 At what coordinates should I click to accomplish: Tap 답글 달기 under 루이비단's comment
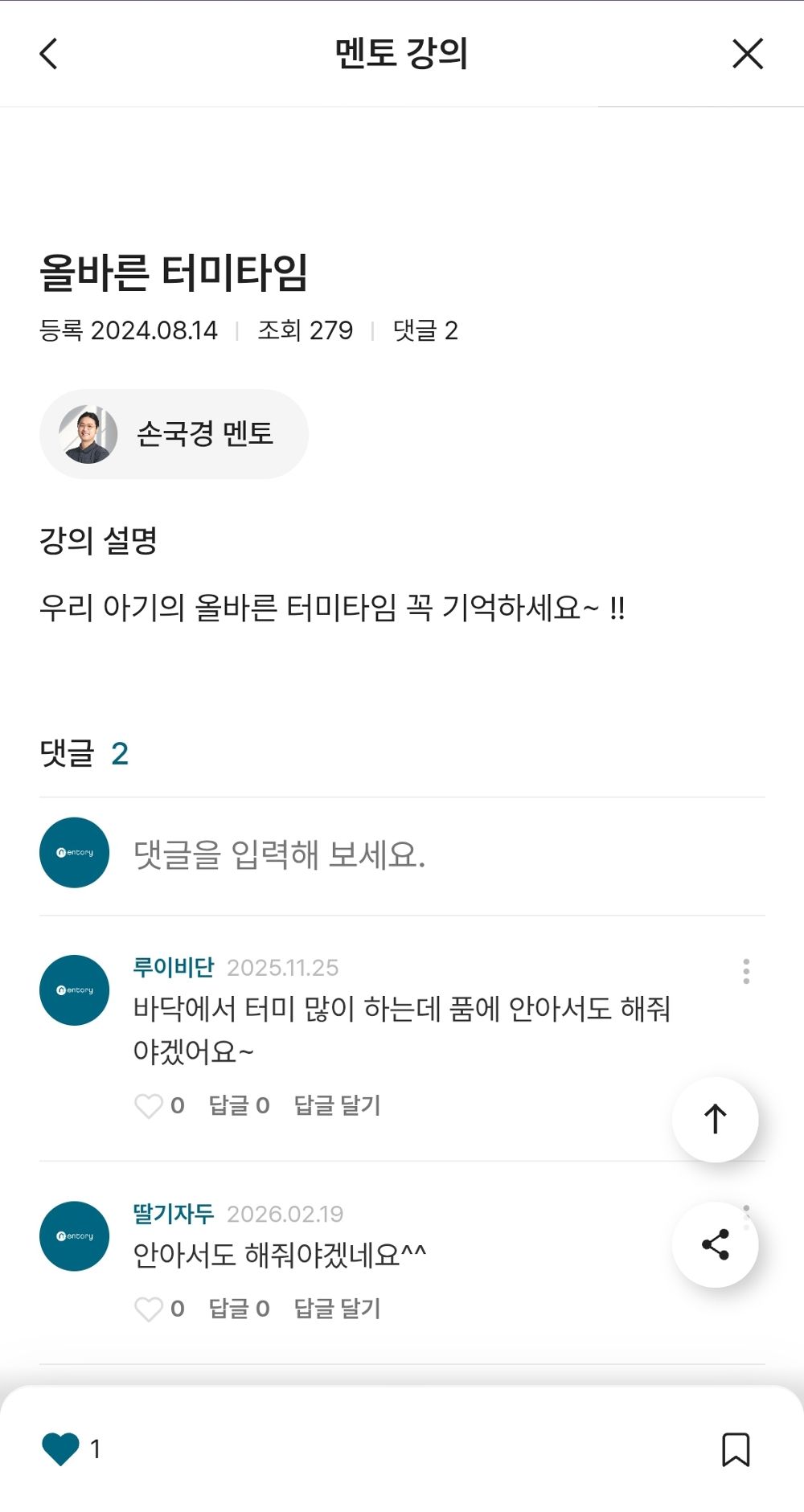(x=336, y=1106)
